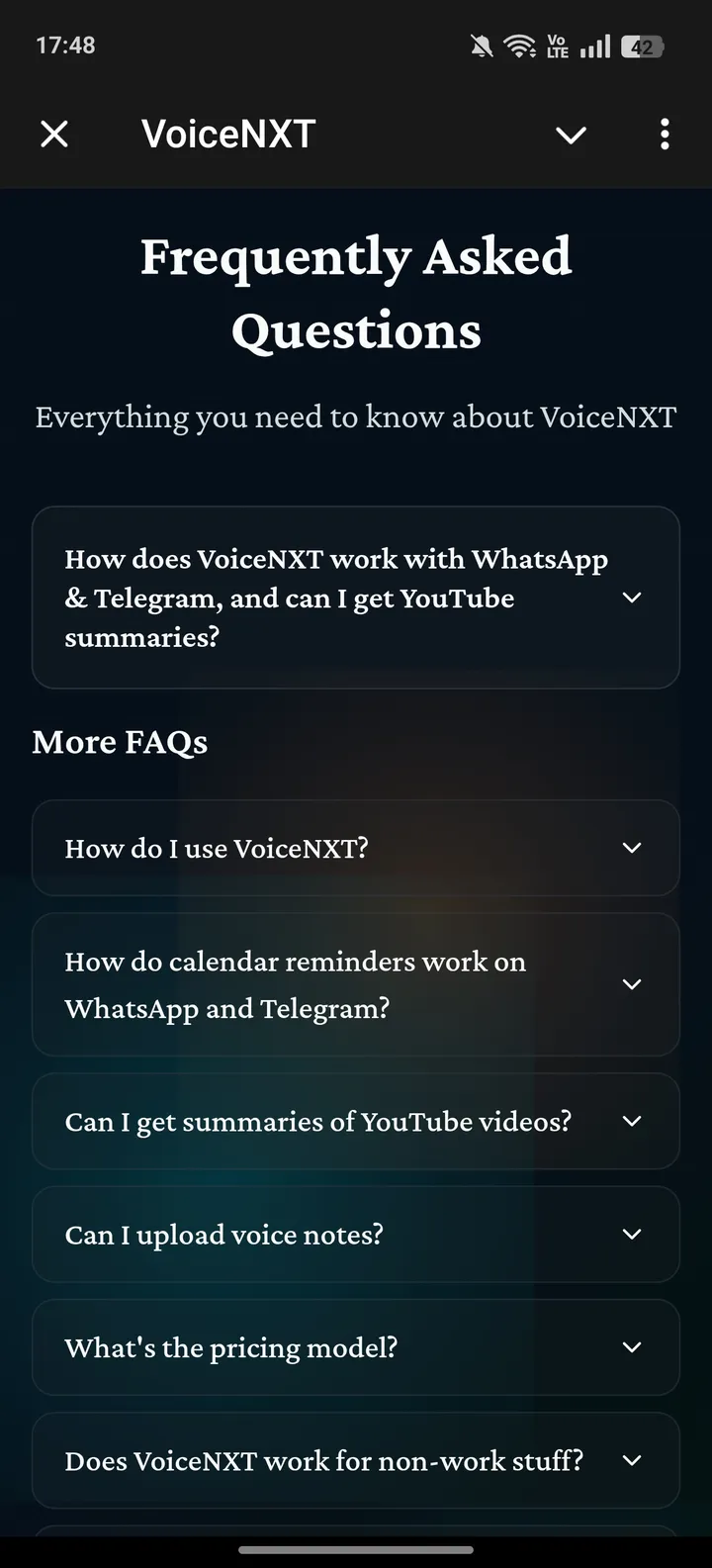Tap the cellular signal strength bars
Screen dimensions: 712x1568
[x=594, y=45]
